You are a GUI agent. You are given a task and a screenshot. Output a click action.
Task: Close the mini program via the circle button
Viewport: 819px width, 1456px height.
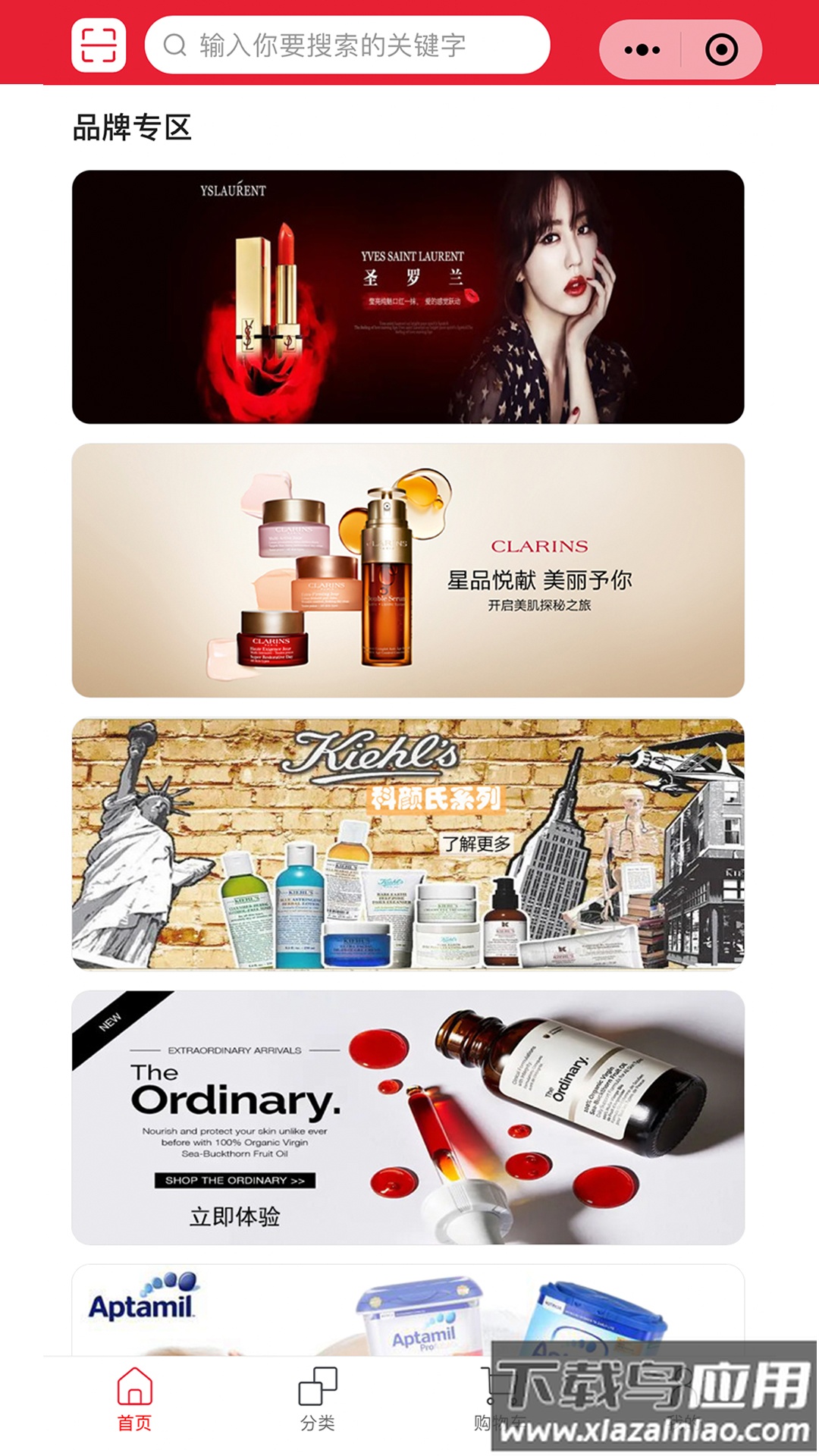(721, 50)
